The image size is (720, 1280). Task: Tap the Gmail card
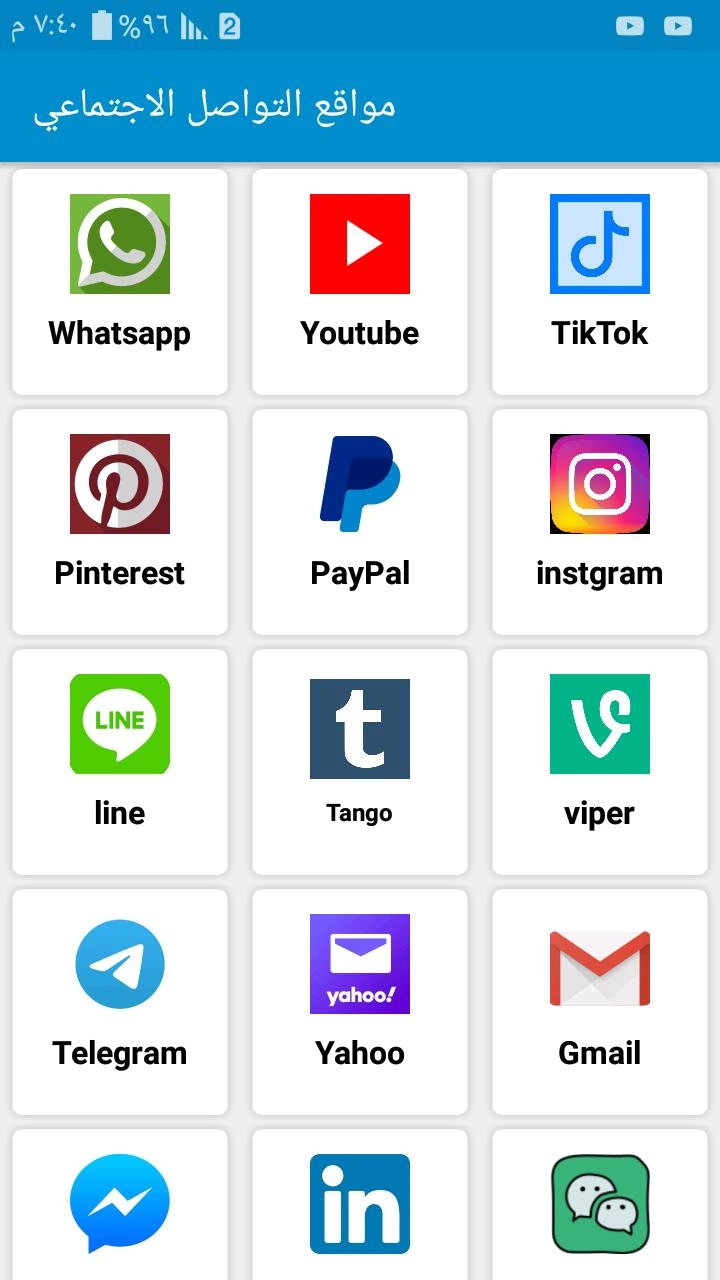point(600,1002)
